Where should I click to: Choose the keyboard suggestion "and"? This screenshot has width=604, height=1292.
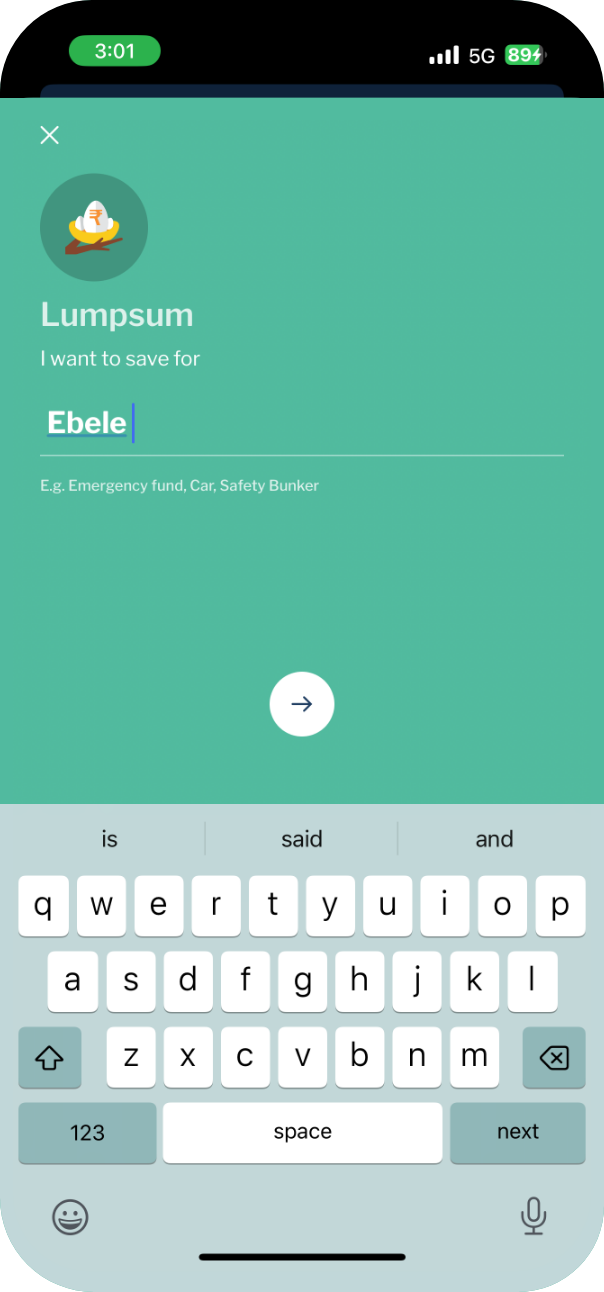click(494, 839)
